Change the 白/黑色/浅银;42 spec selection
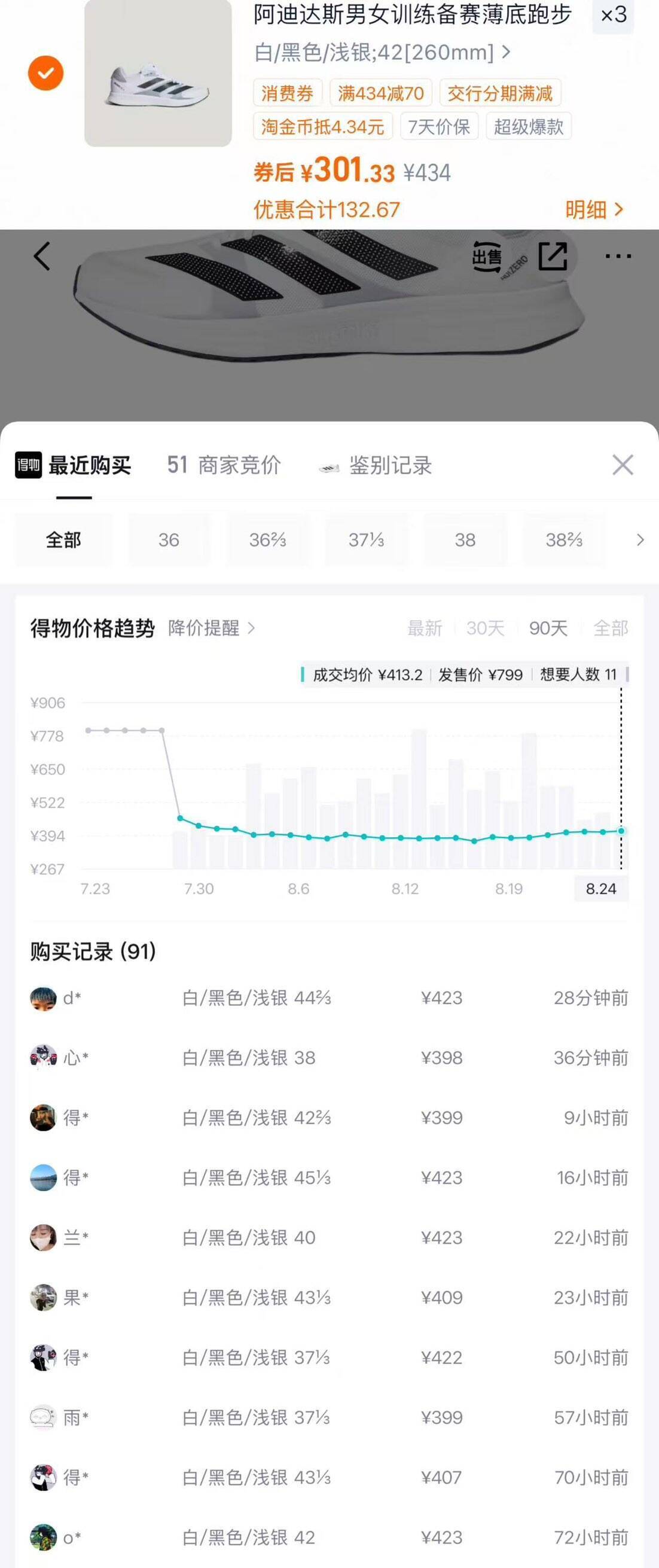The image size is (659, 1568). [382, 53]
